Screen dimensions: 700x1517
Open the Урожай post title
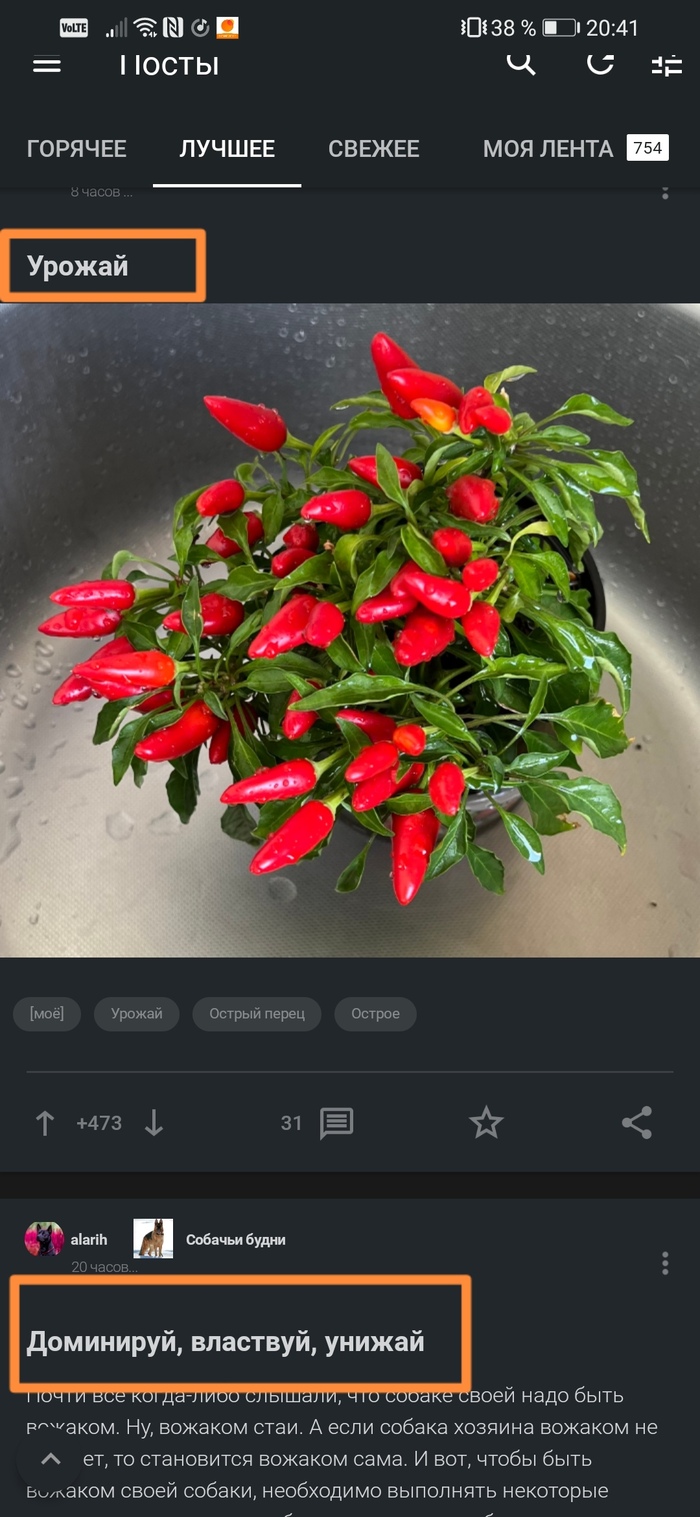point(78,266)
